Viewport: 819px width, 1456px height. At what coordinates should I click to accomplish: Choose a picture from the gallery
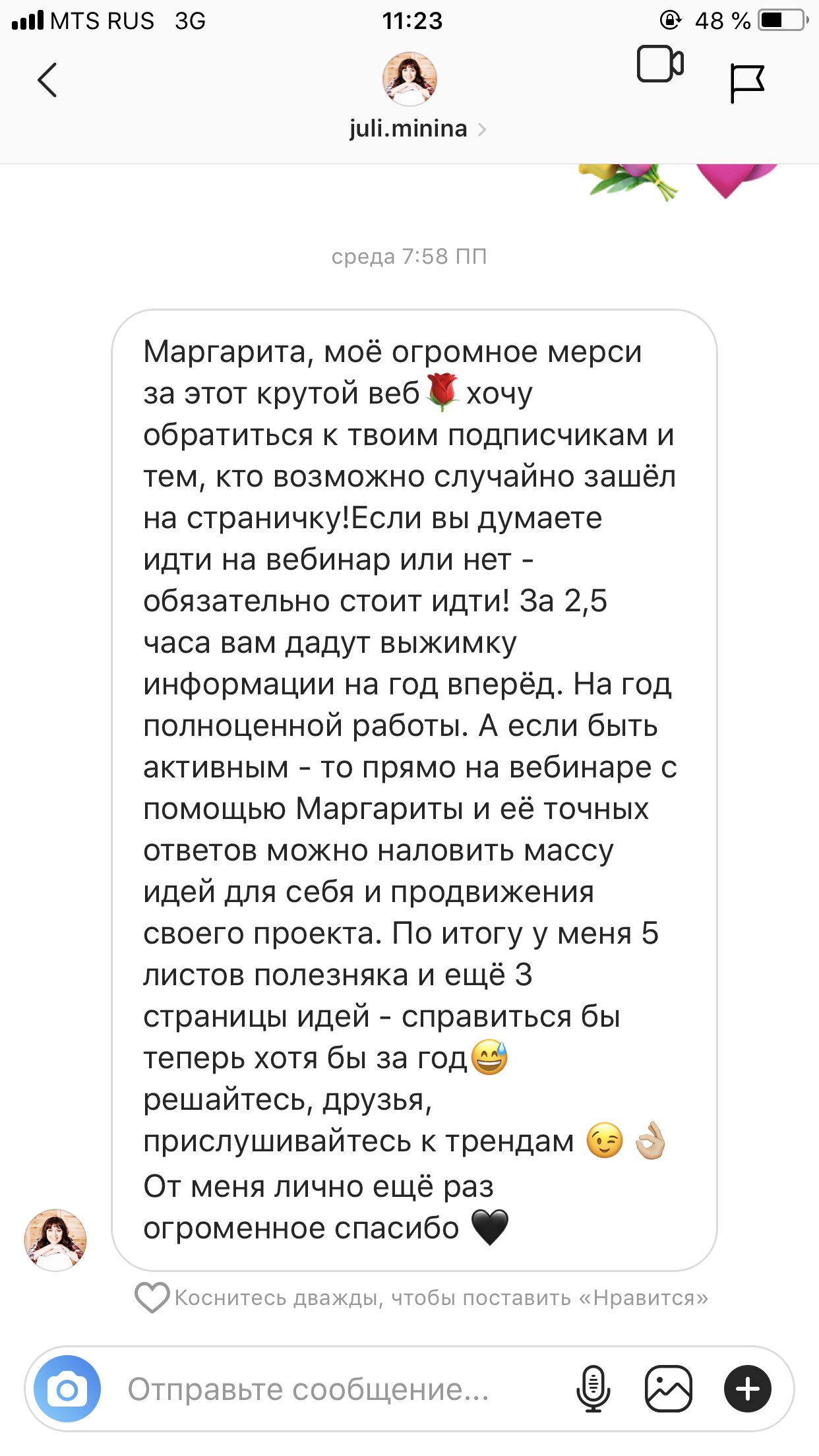point(669,1389)
